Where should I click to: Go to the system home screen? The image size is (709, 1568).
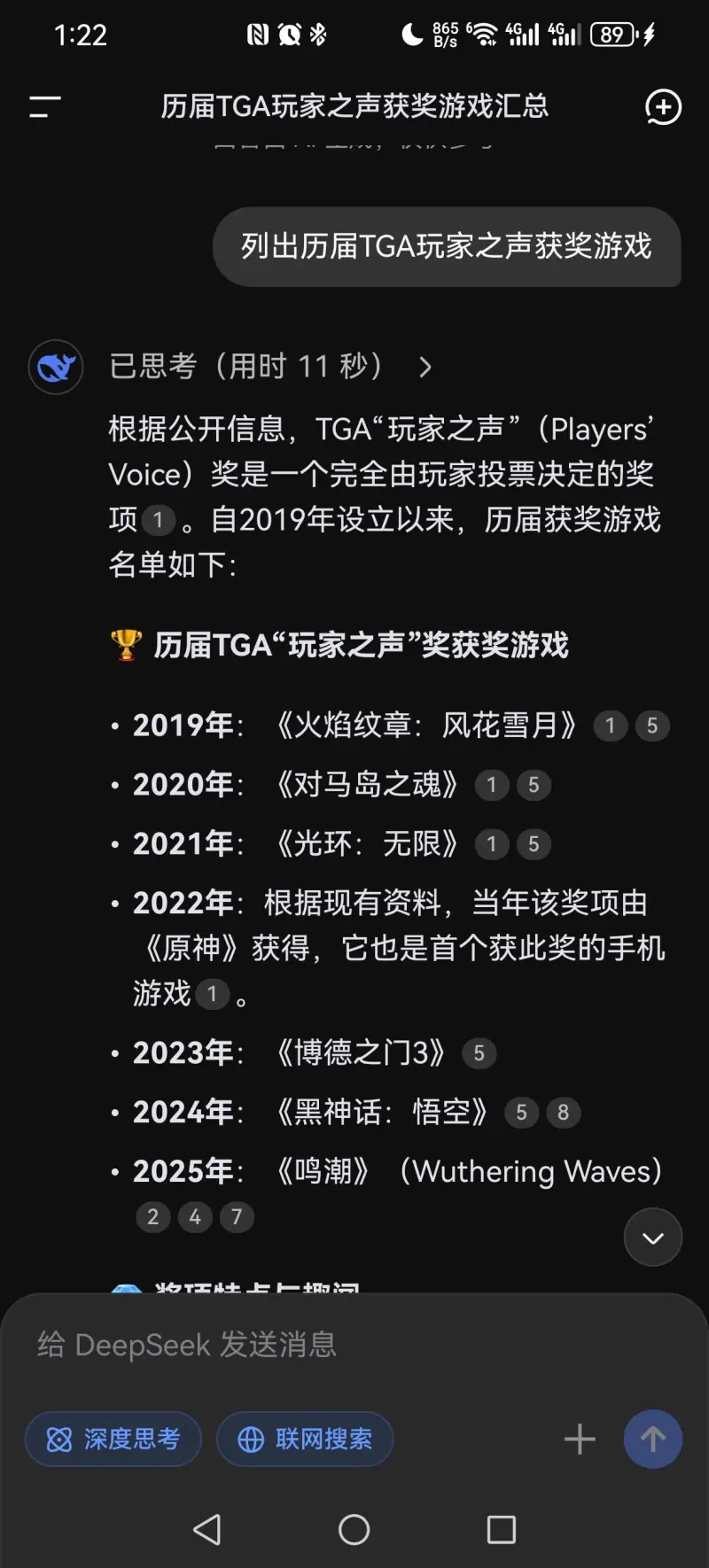354,1530
